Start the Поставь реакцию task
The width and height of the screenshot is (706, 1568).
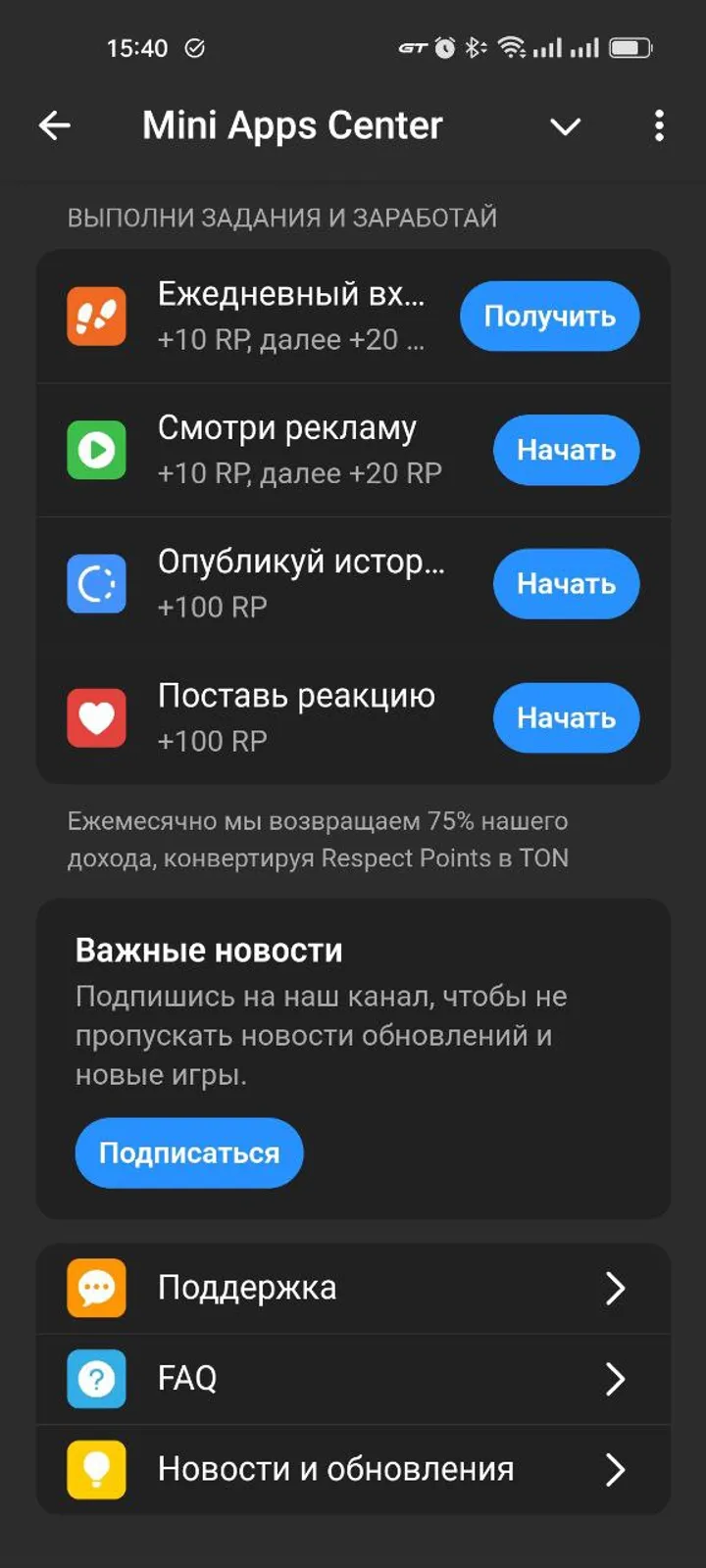click(566, 717)
